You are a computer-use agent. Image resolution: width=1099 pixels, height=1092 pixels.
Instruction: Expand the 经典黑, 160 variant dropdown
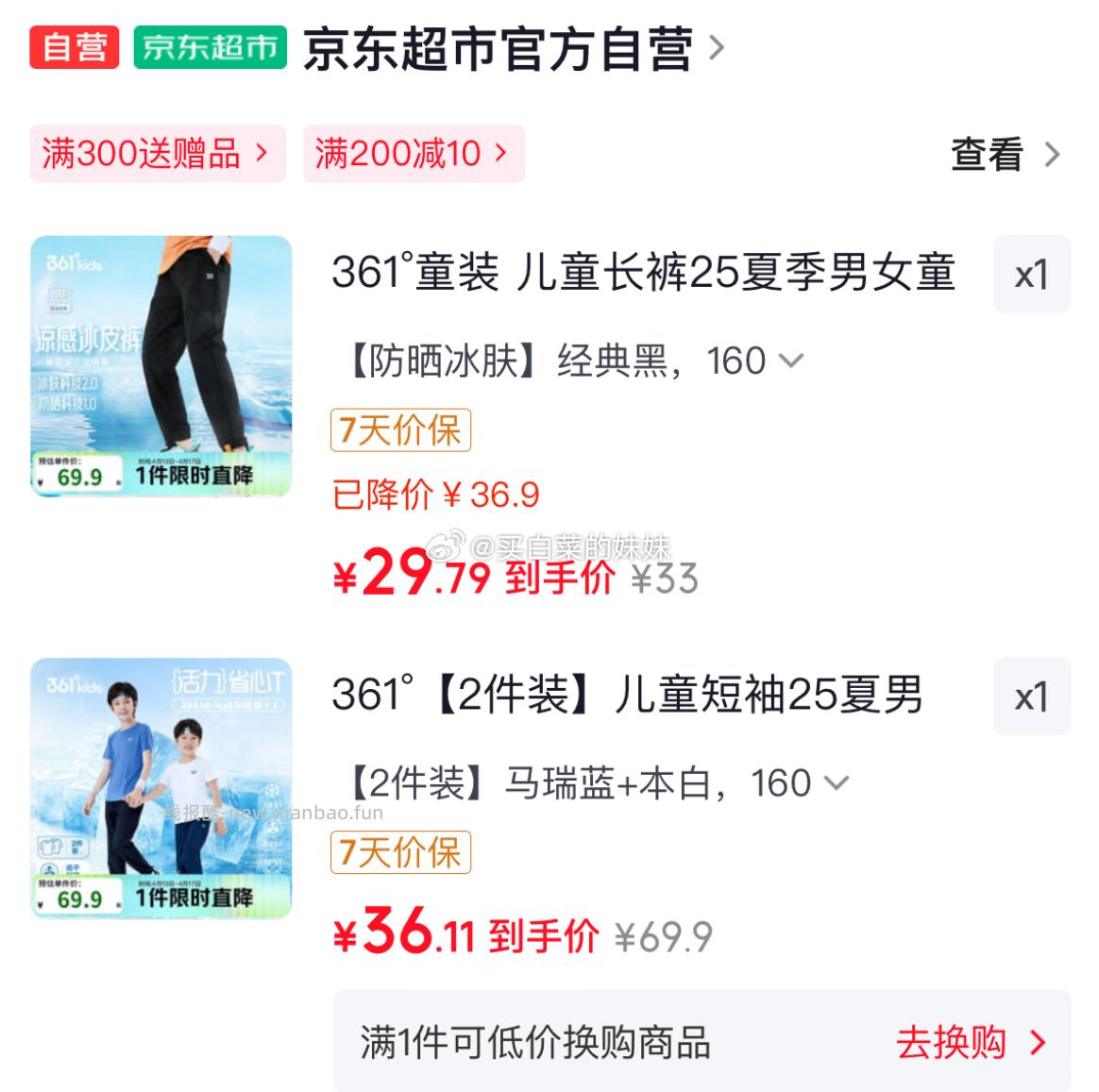pyautogui.click(x=576, y=361)
